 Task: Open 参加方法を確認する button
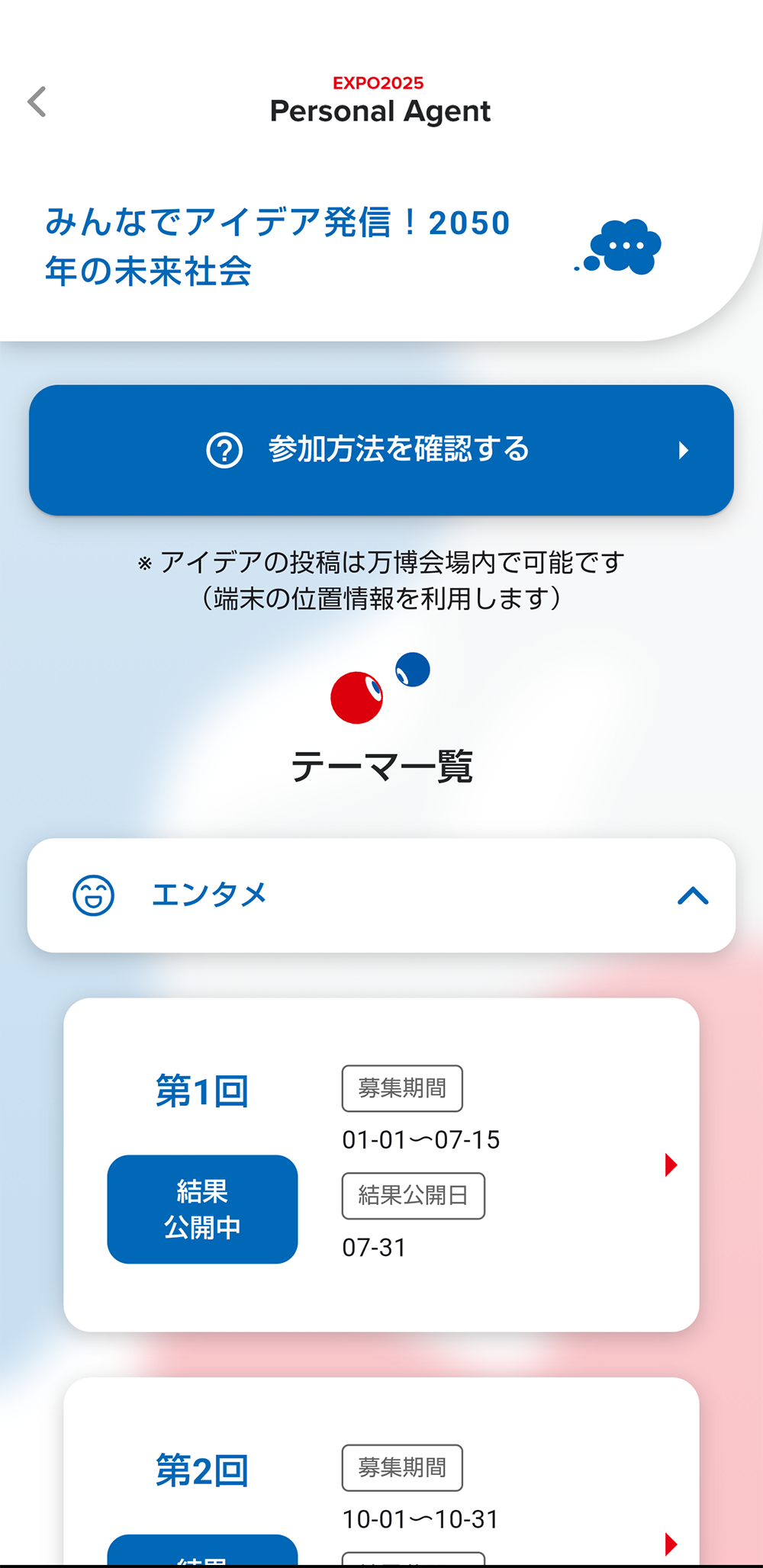point(381,450)
